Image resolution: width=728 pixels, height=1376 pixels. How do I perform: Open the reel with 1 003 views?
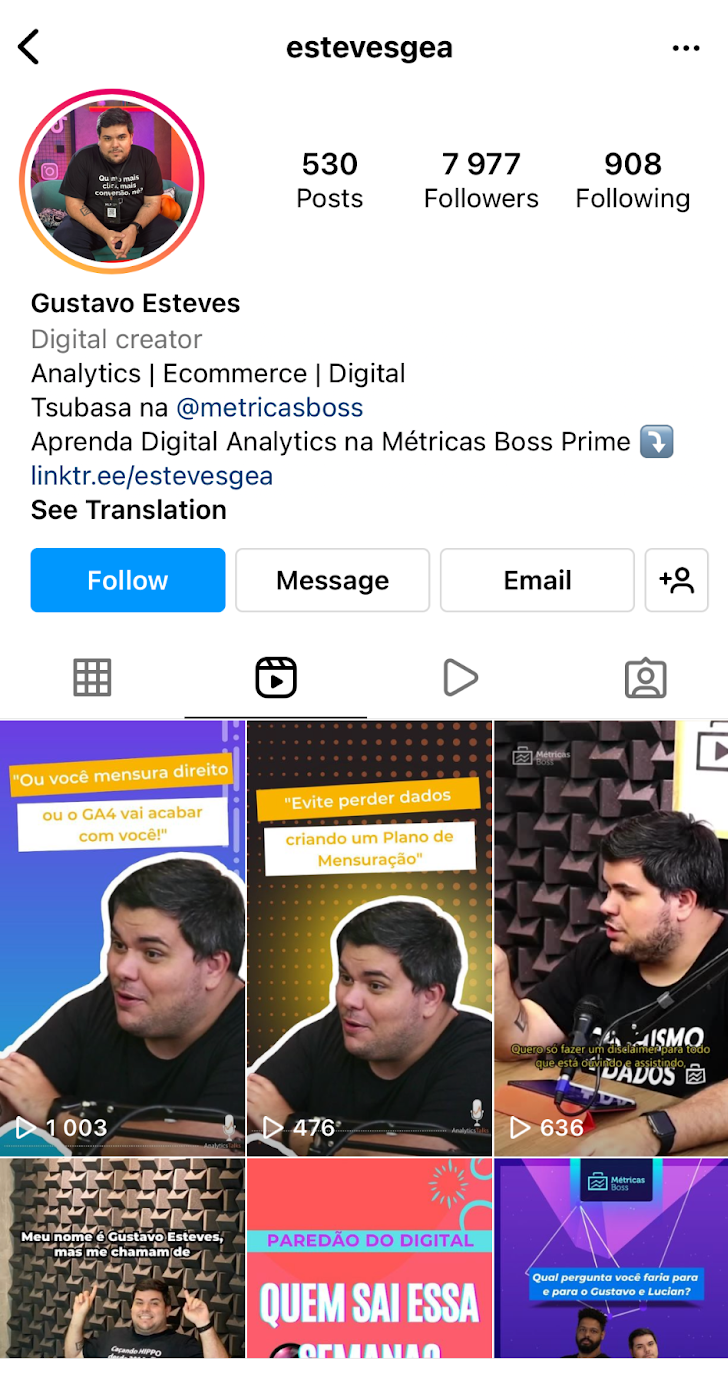(x=122, y=938)
